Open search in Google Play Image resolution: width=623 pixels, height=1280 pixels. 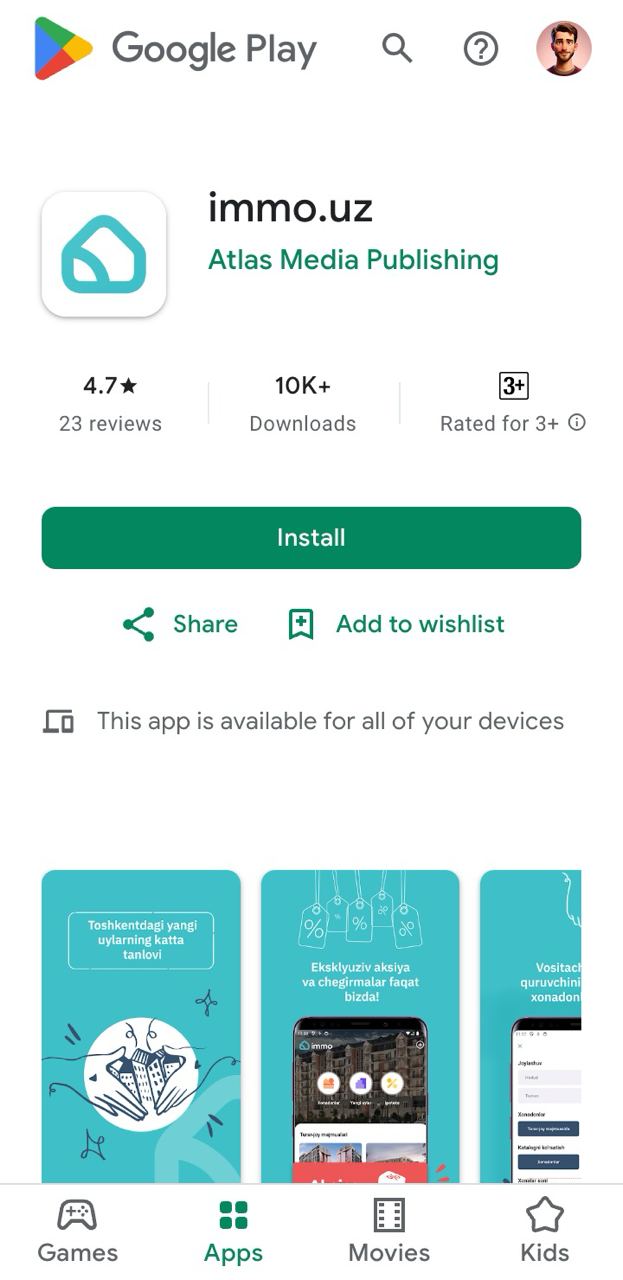[x=397, y=48]
